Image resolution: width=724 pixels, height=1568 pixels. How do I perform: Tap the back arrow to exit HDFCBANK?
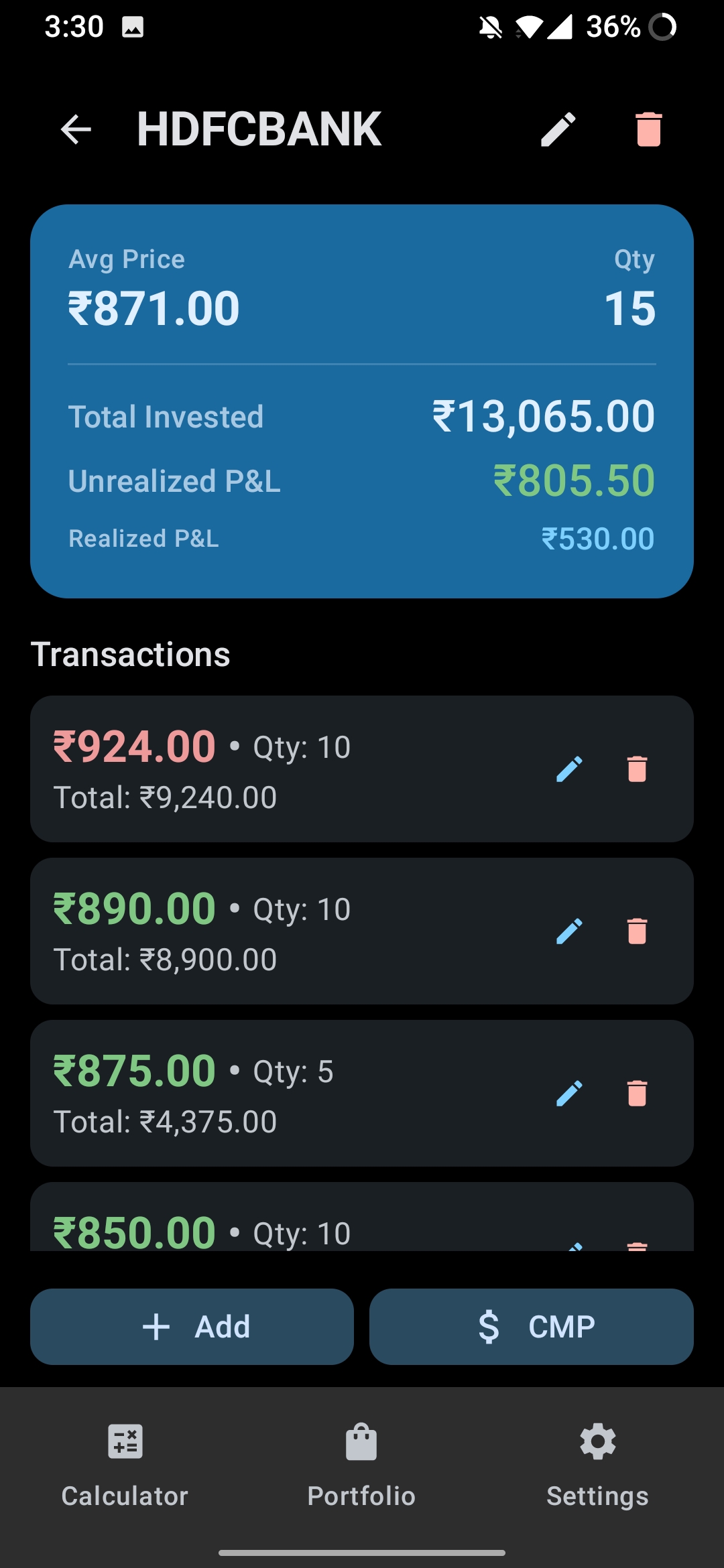76,129
